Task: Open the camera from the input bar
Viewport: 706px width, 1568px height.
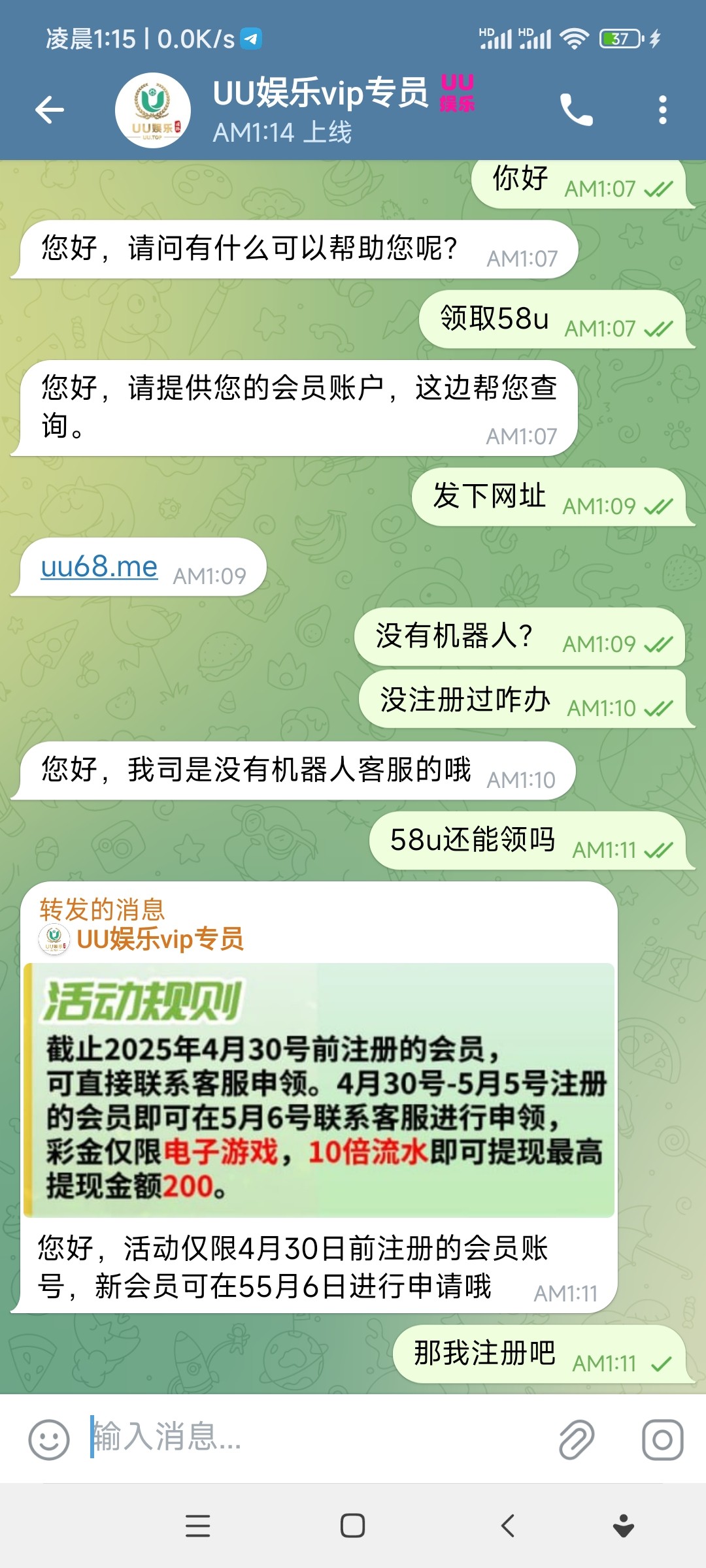Action: click(x=662, y=1439)
